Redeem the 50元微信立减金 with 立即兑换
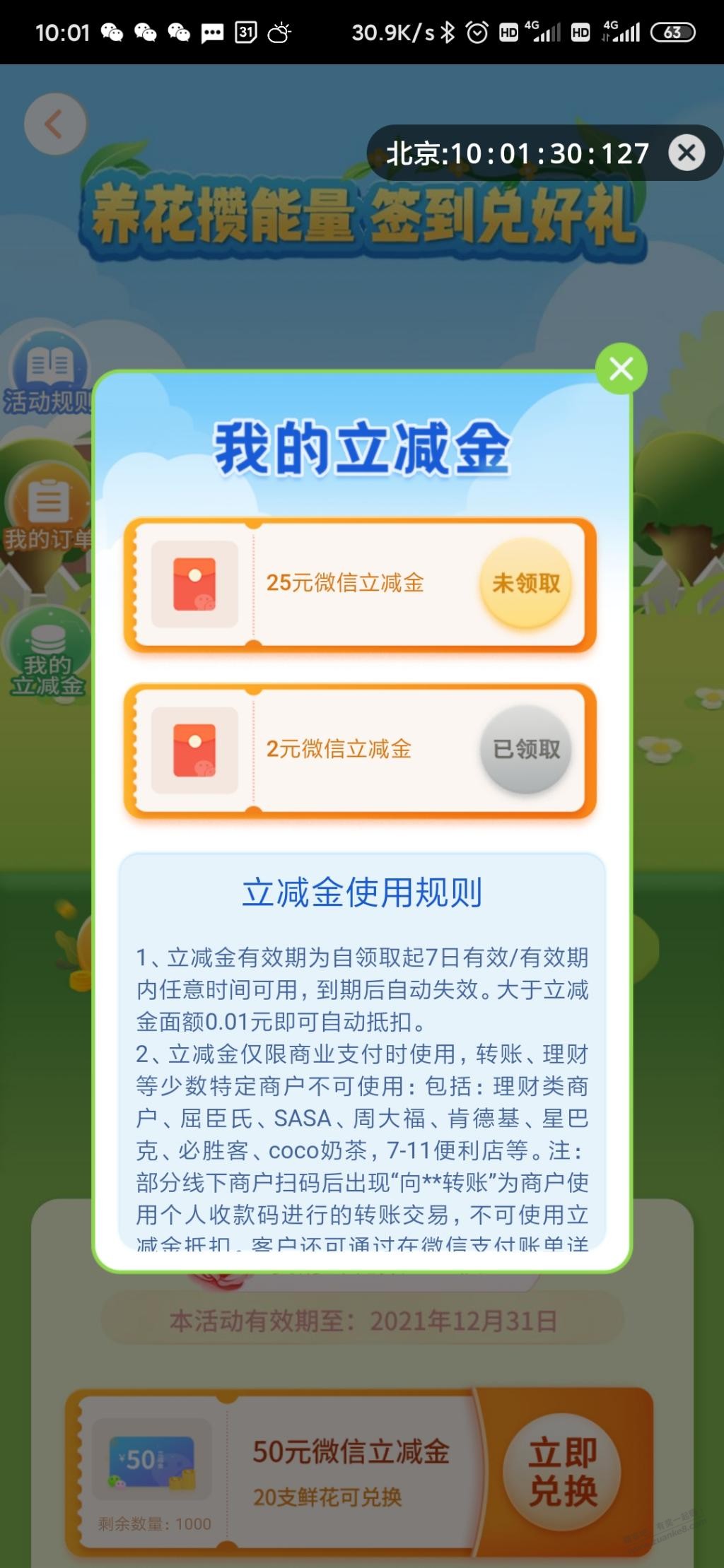This screenshot has height=1568, width=724. [x=563, y=1472]
